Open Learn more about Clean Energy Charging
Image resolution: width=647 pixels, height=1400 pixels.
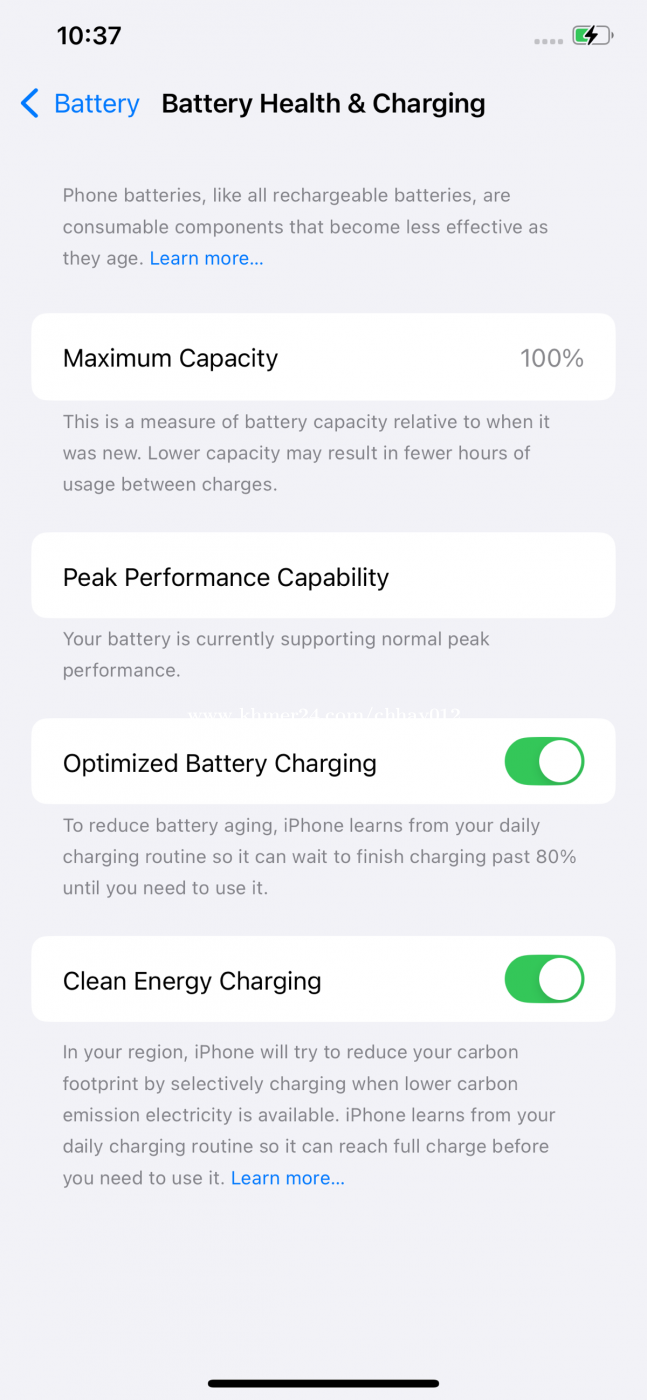[x=288, y=1178]
